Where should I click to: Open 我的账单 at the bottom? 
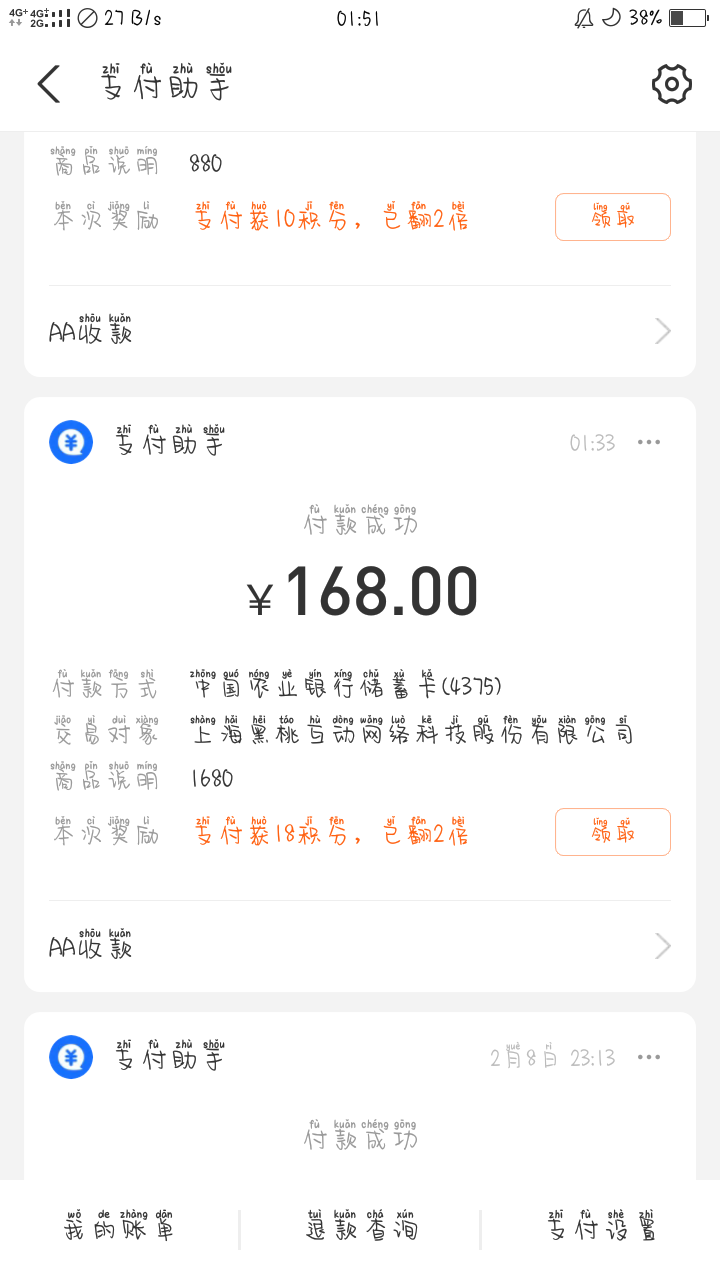click(x=119, y=1230)
